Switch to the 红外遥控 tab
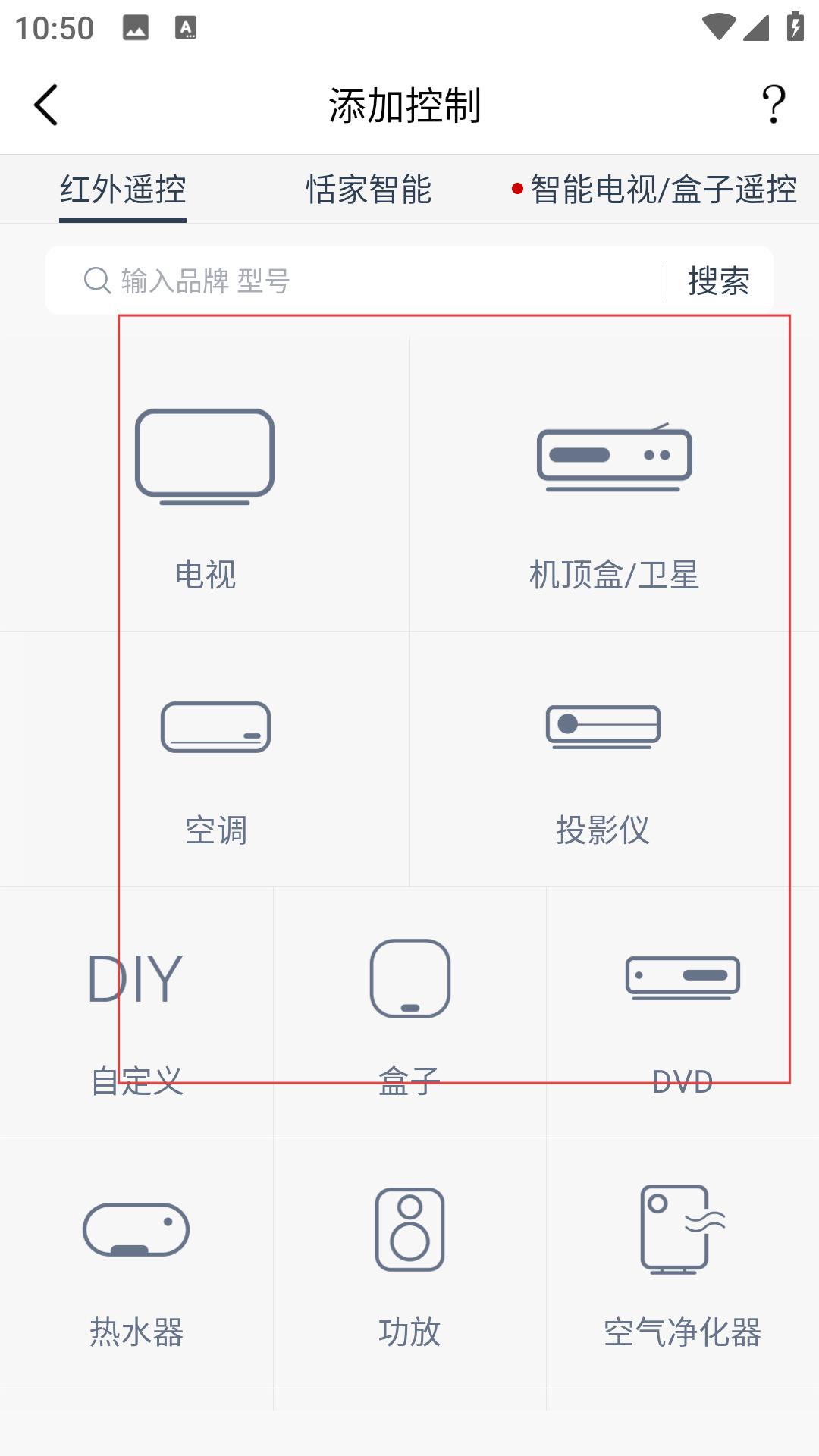 pyautogui.click(x=123, y=190)
